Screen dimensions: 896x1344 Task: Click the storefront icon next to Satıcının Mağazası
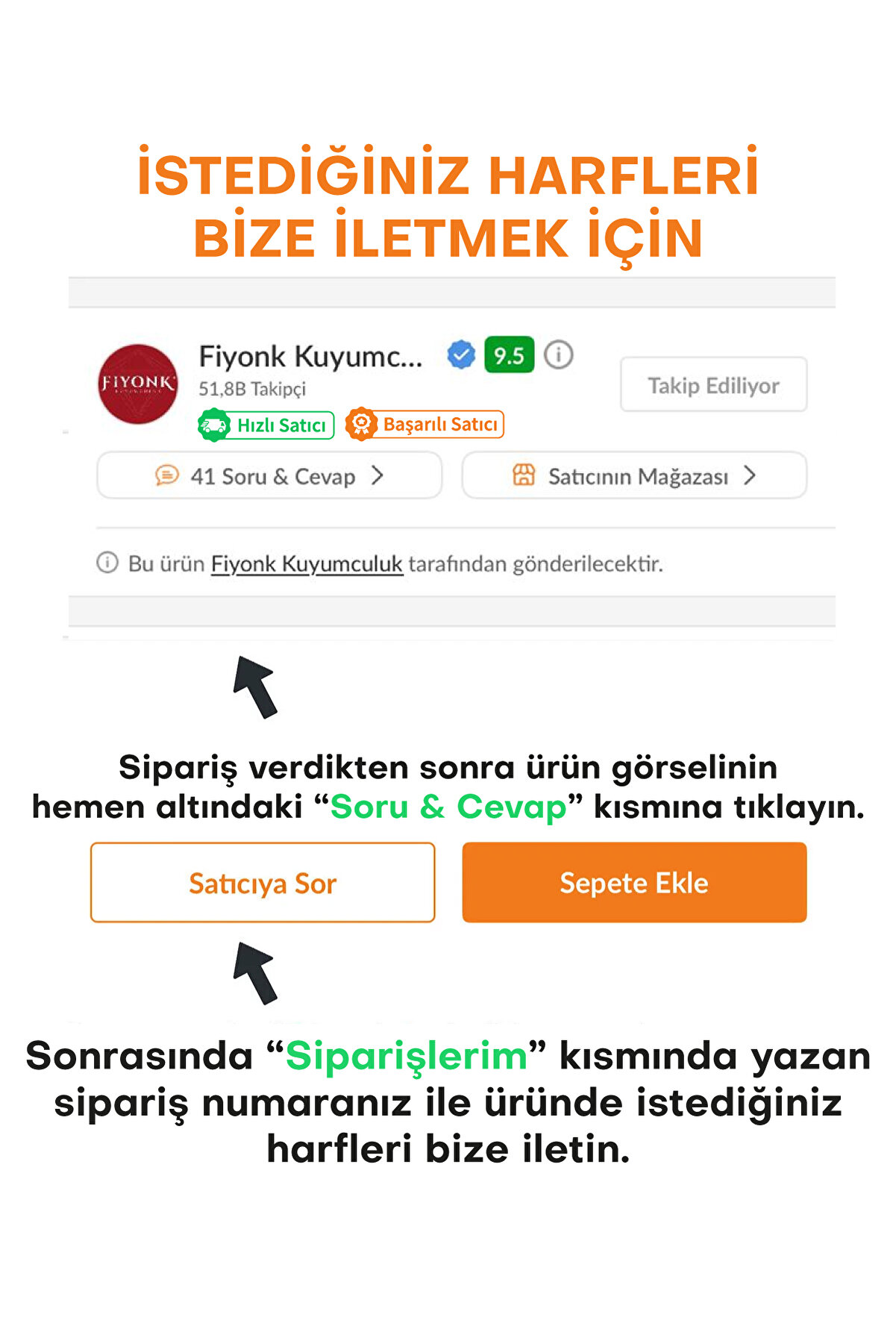(x=525, y=475)
